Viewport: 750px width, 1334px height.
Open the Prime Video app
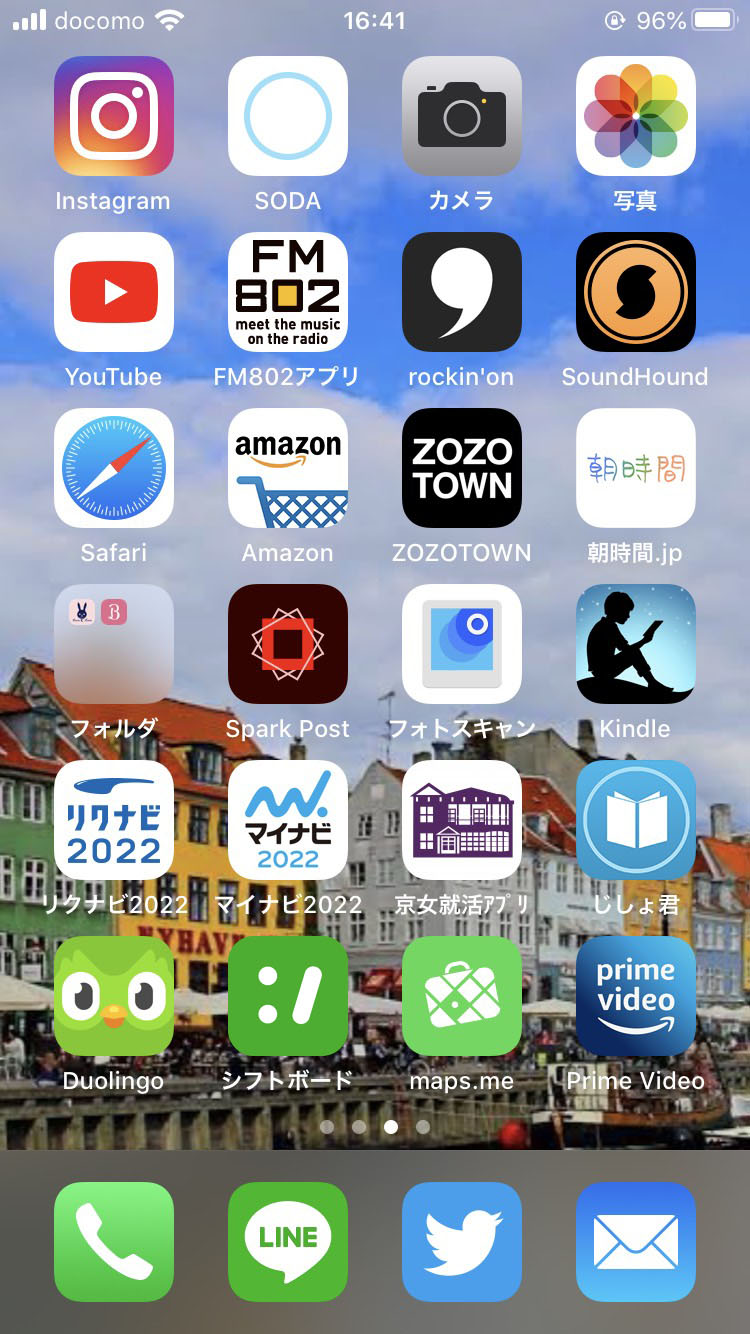(x=635, y=996)
